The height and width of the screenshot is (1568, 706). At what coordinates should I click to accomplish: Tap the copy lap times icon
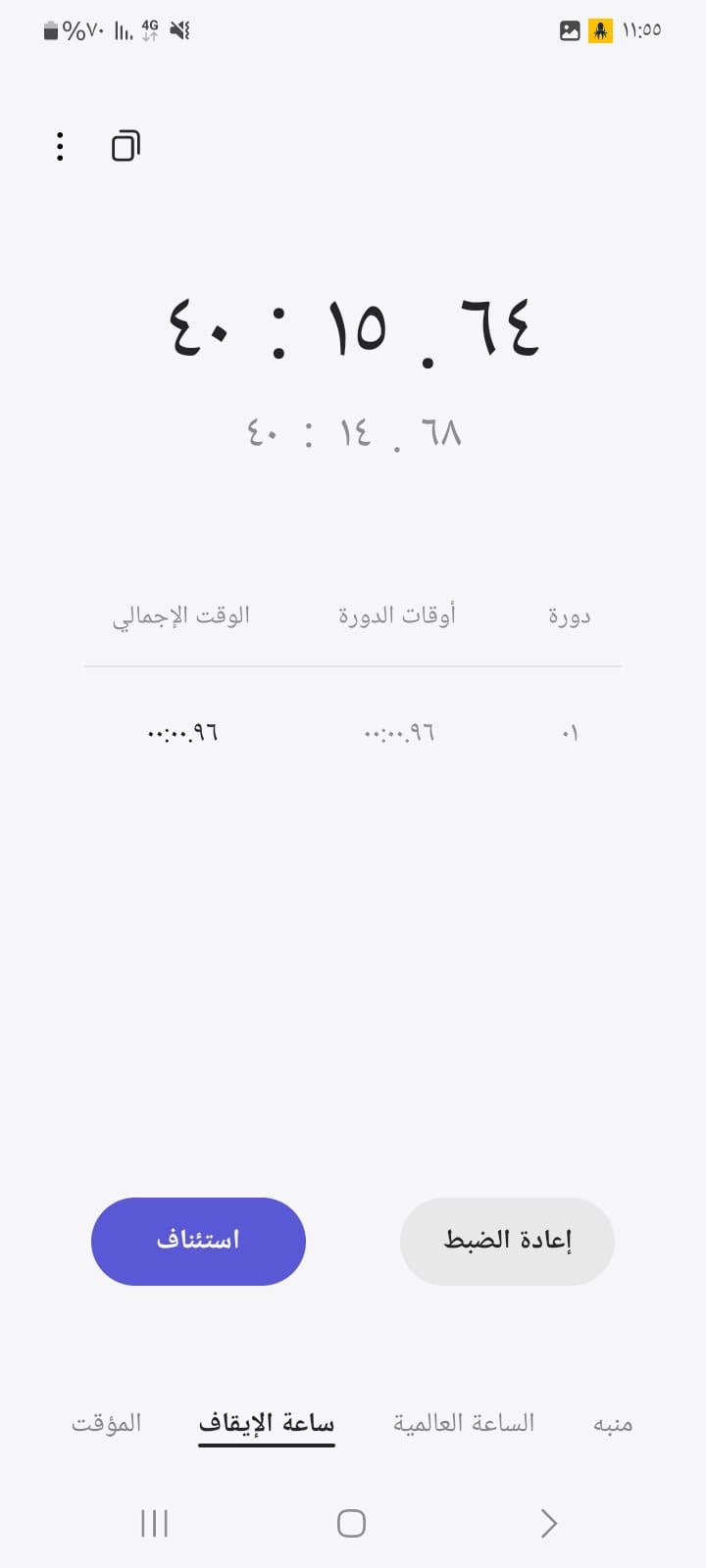126,146
